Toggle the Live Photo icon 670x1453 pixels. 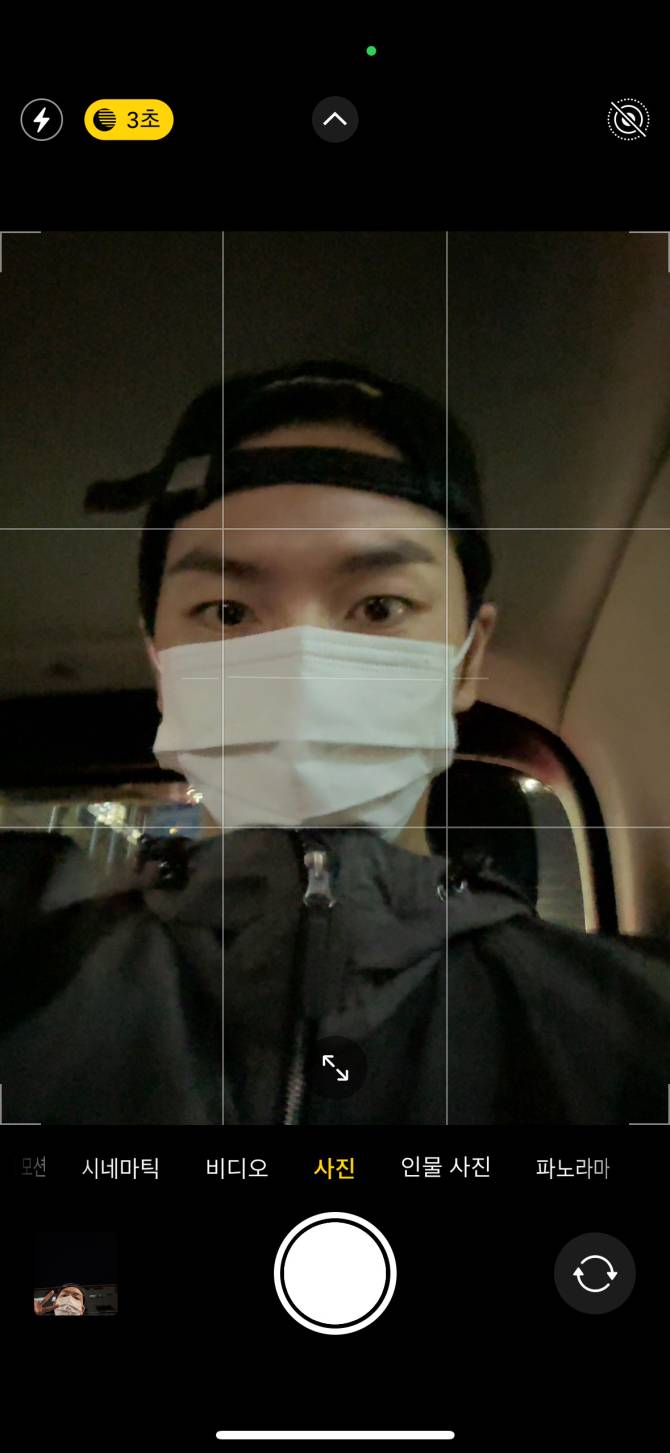click(x=628, y=120)
